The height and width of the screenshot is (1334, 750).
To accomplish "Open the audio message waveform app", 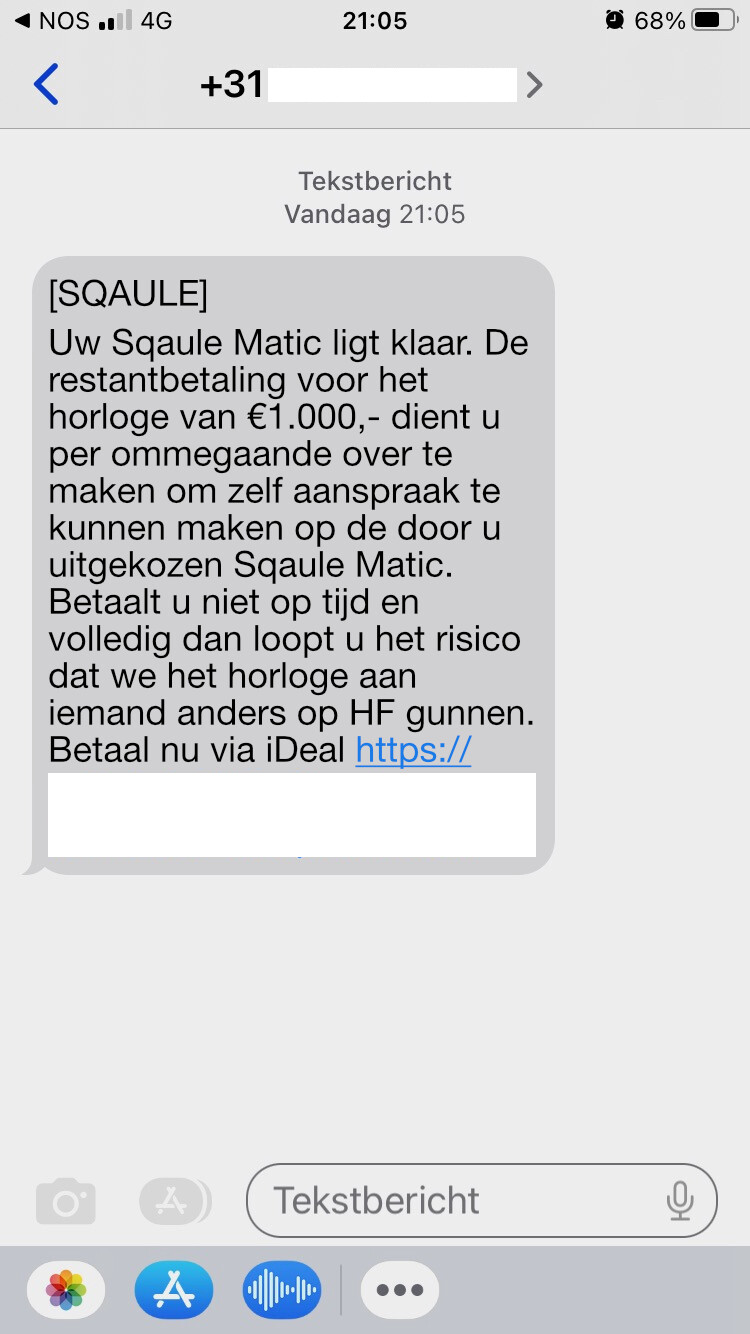I will point(282,1290).
